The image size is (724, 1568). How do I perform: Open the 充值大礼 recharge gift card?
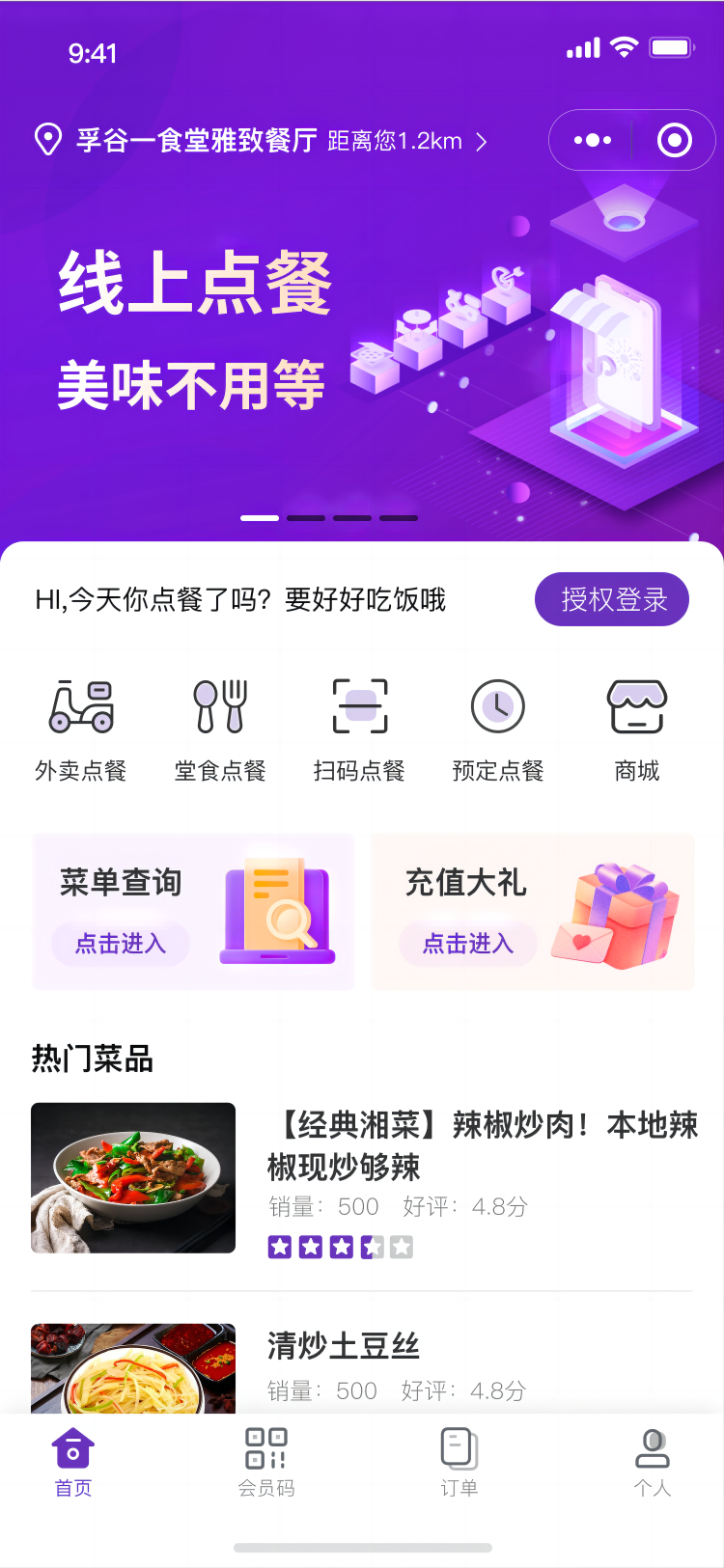(x=533, y=912)
